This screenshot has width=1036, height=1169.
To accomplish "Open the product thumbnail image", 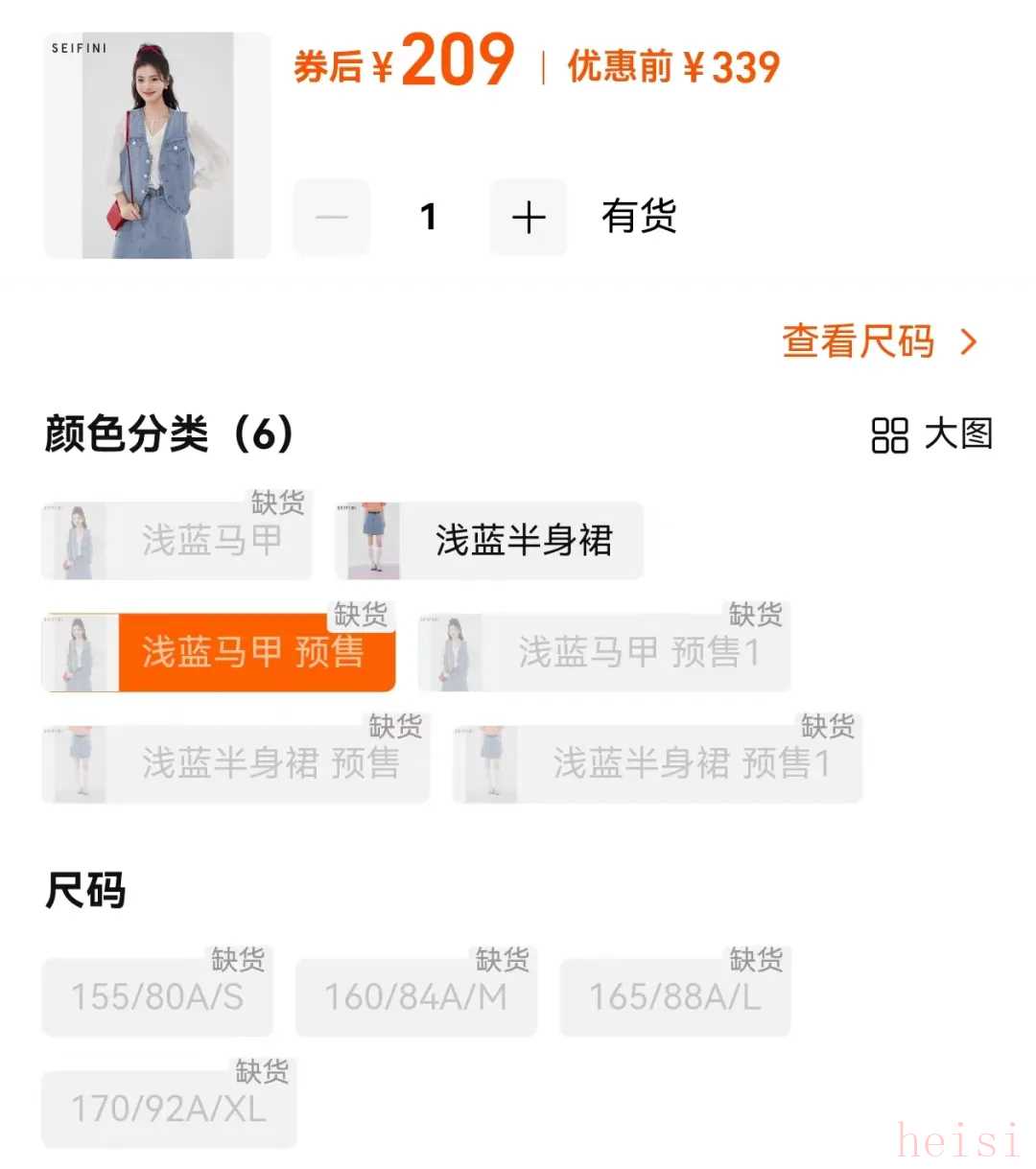I will [157, 146].
